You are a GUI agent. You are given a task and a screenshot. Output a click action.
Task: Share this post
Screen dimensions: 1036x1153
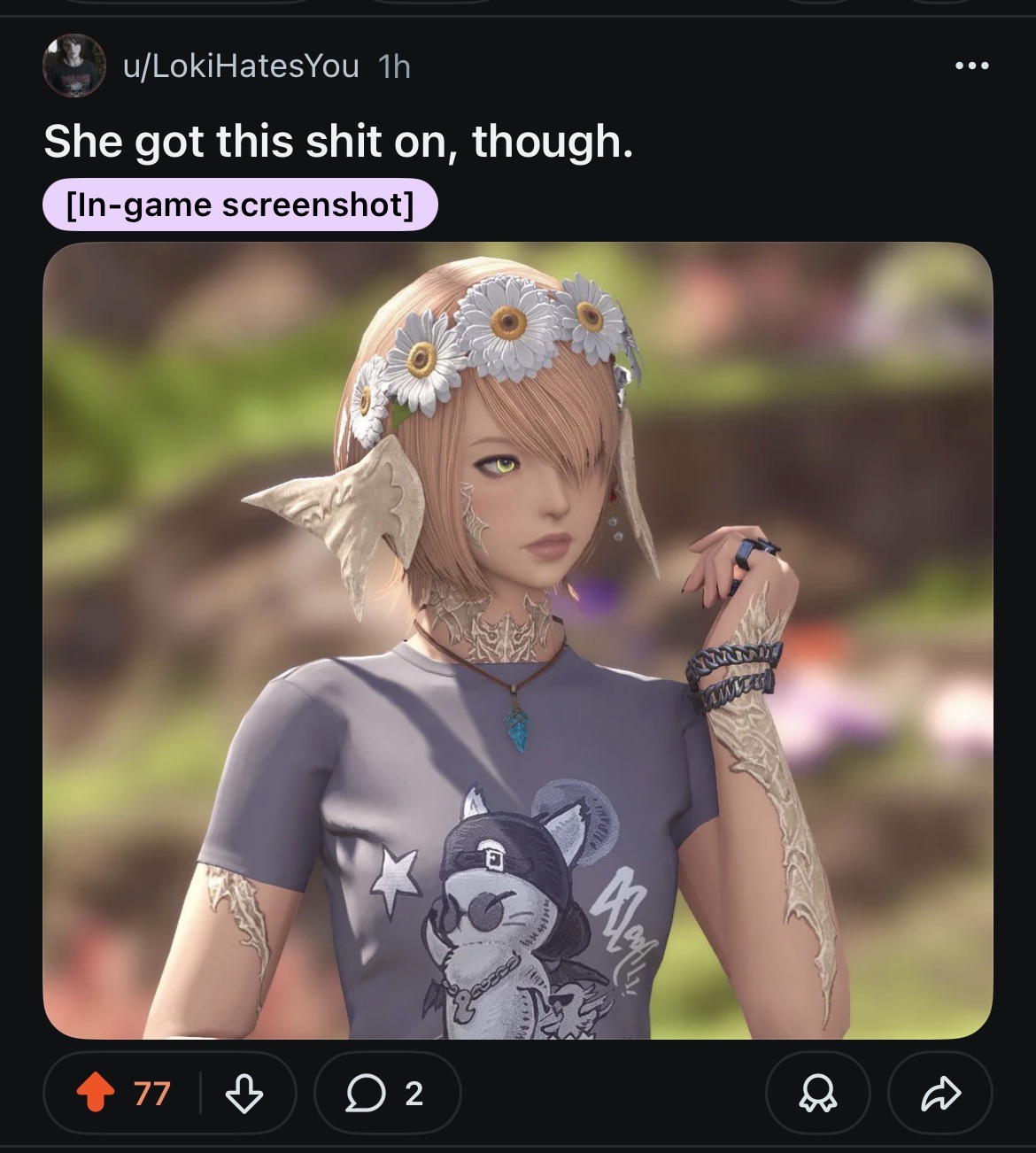(x=939, y=1094)
